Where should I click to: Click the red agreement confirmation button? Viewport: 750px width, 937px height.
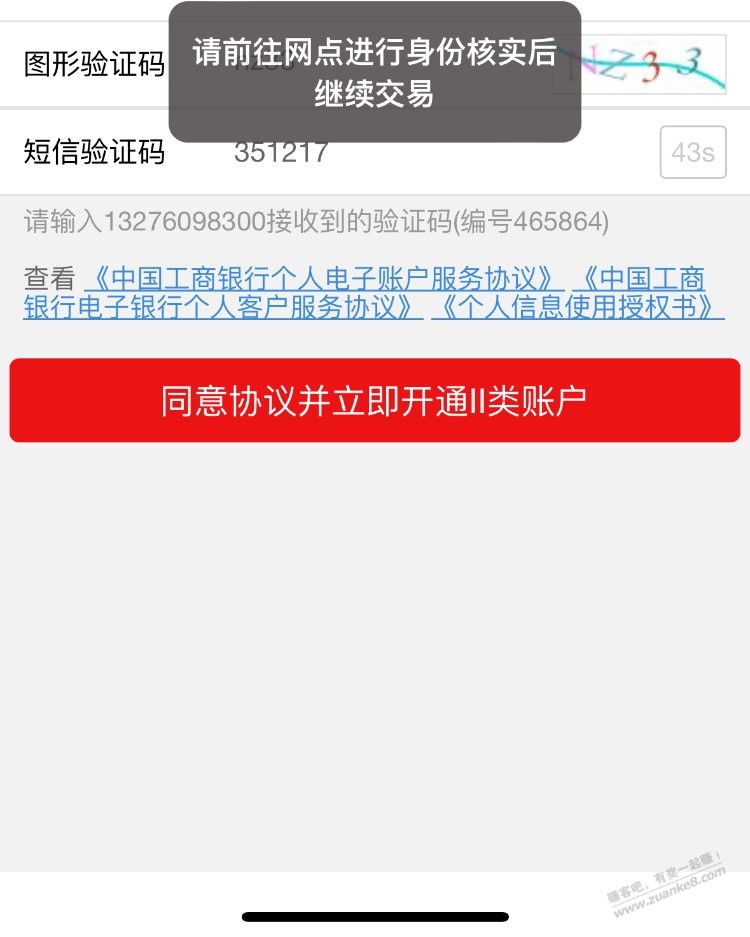click(x=375, y=399)
